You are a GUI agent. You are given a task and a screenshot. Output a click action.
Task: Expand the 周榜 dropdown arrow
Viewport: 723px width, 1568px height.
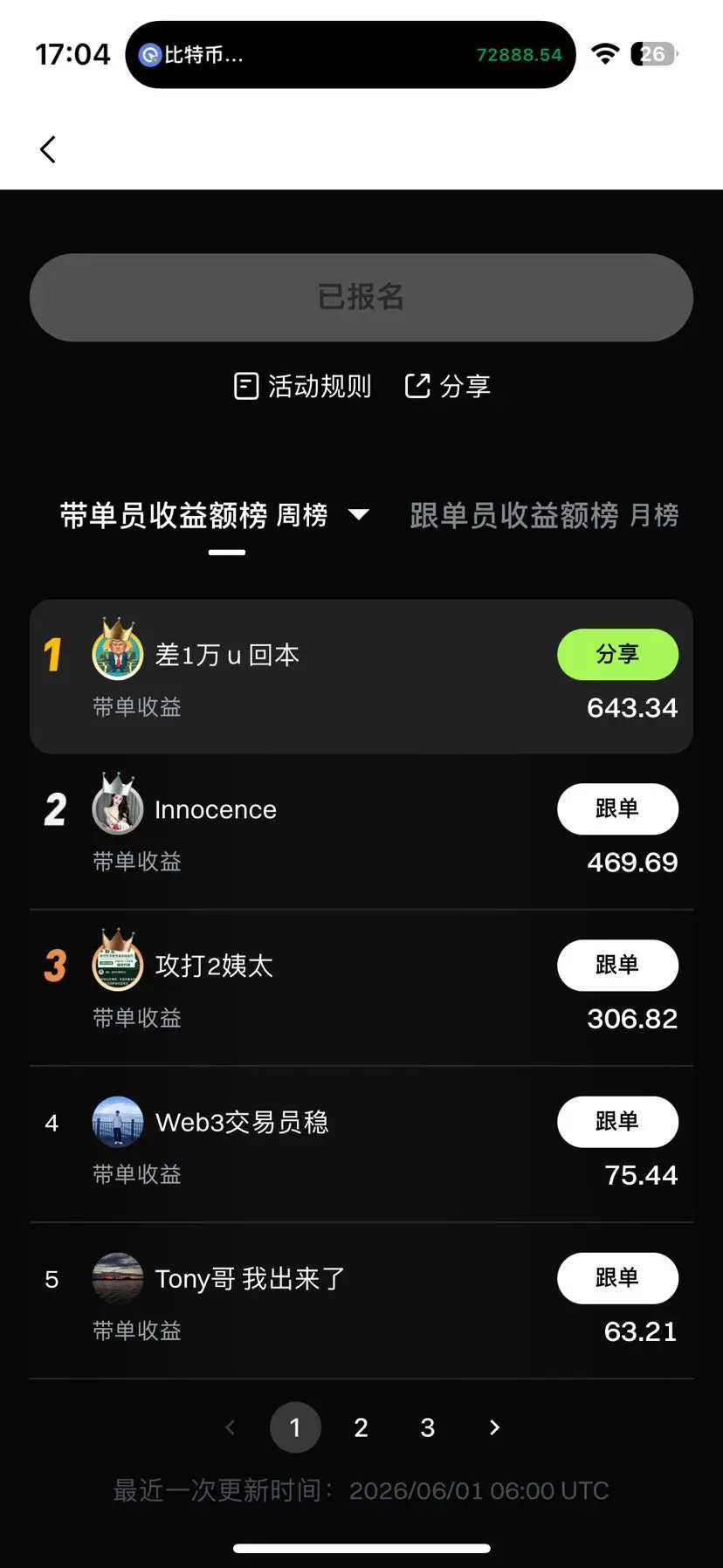click(x=358, y=514)
